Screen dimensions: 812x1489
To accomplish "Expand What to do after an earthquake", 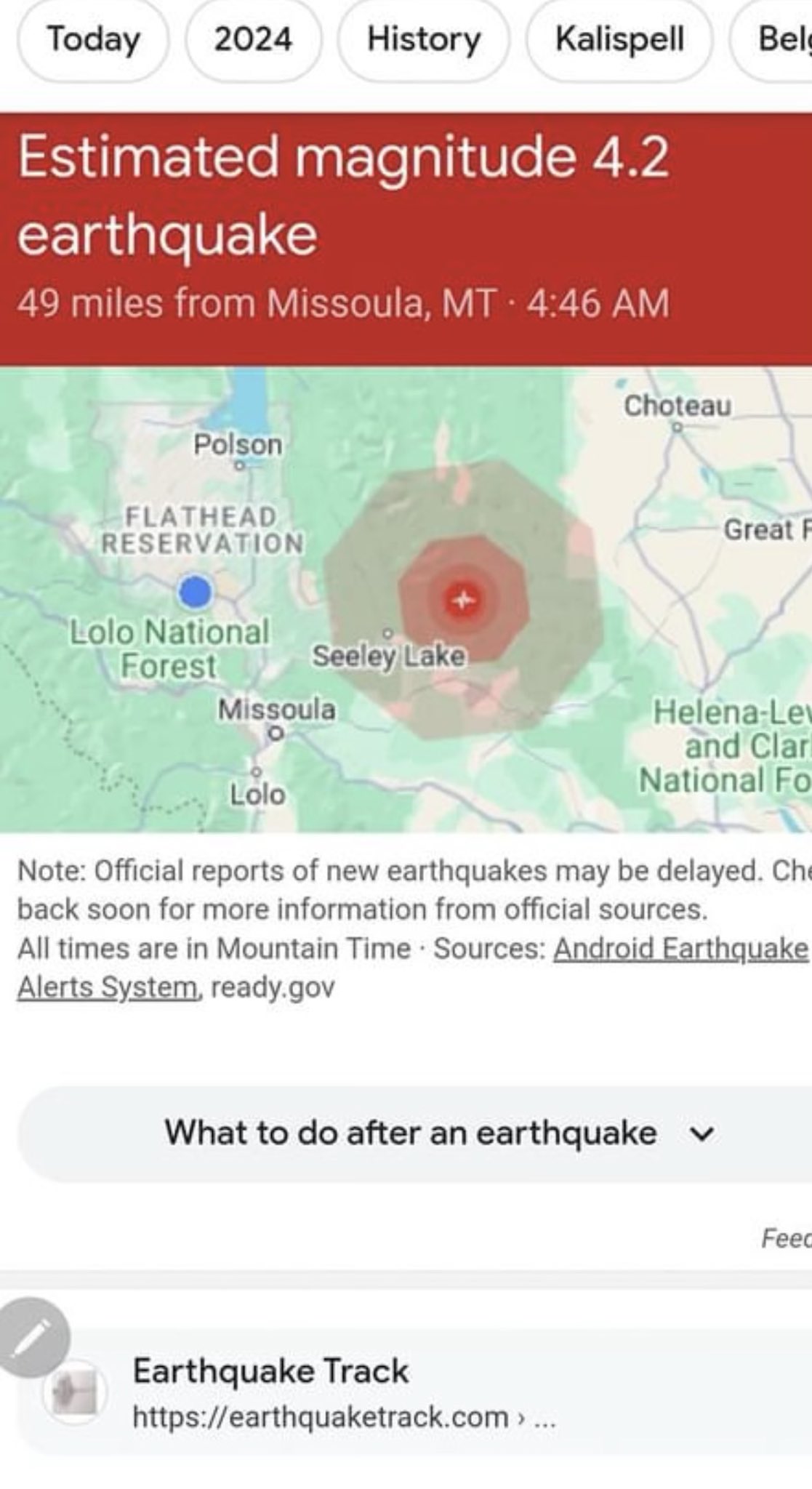I will pyautogui.click(x=414, y=1133).
